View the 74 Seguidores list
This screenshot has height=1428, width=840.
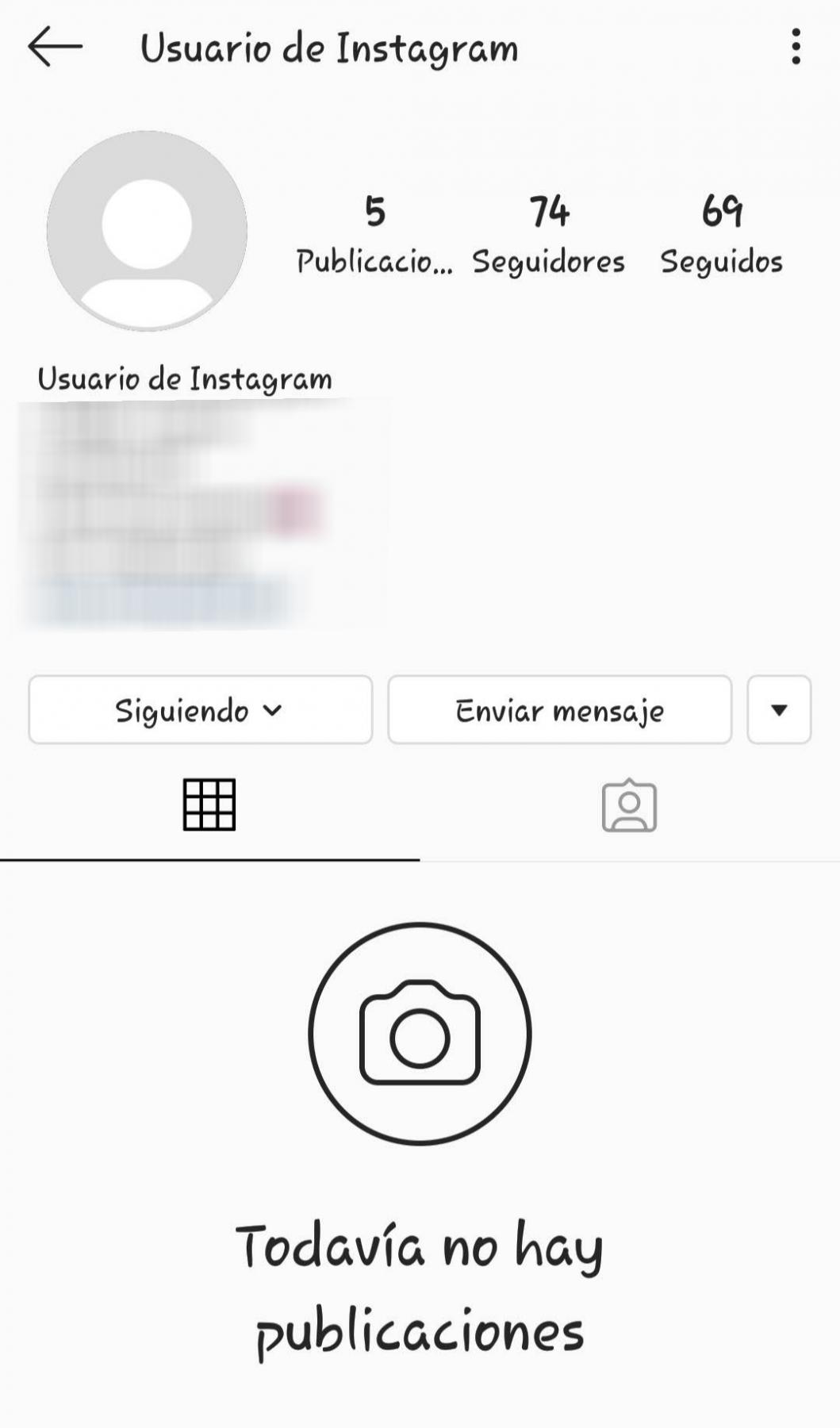point(549,234)
